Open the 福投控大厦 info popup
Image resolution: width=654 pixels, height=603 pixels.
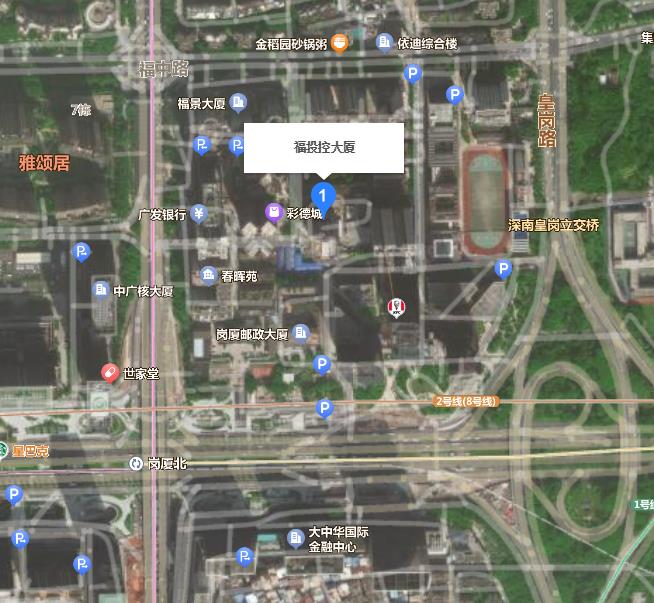(x=324, y=148)
